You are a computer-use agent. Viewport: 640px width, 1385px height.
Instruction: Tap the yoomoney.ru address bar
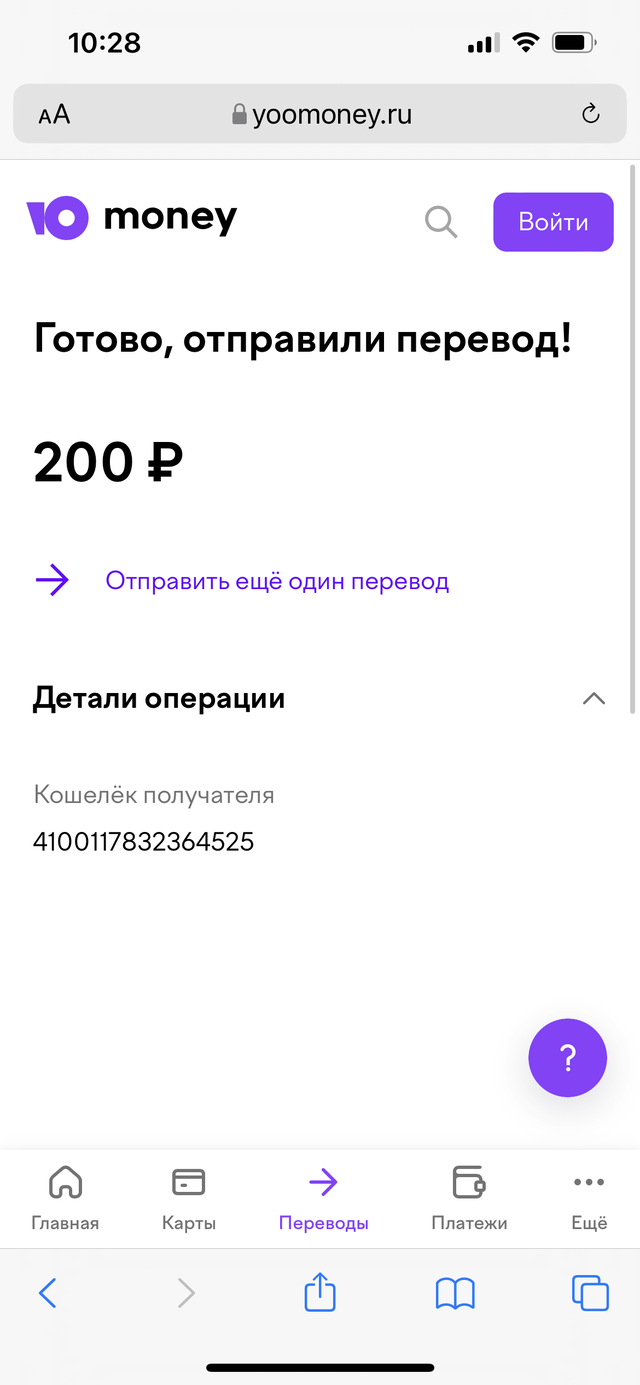point(320,114)
